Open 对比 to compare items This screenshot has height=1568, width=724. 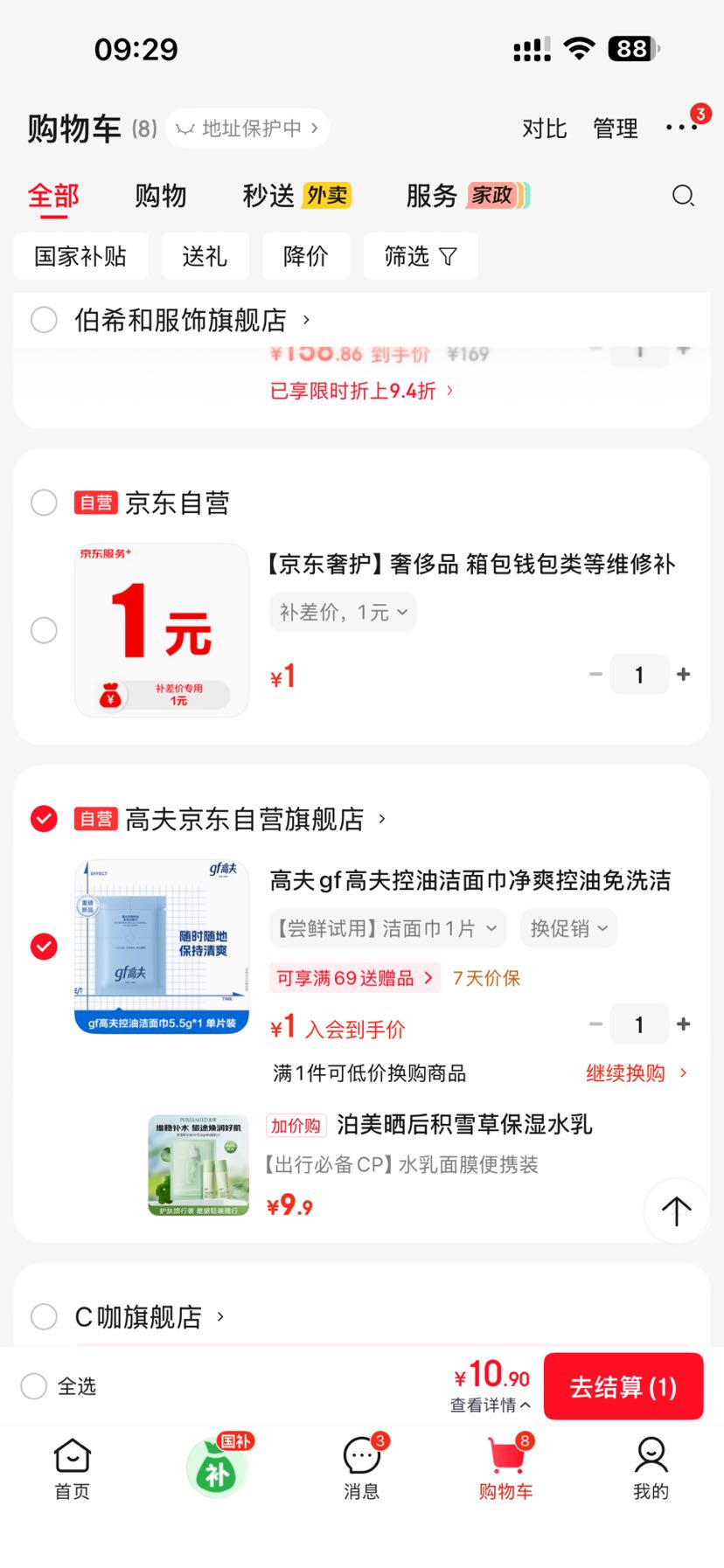544,128
